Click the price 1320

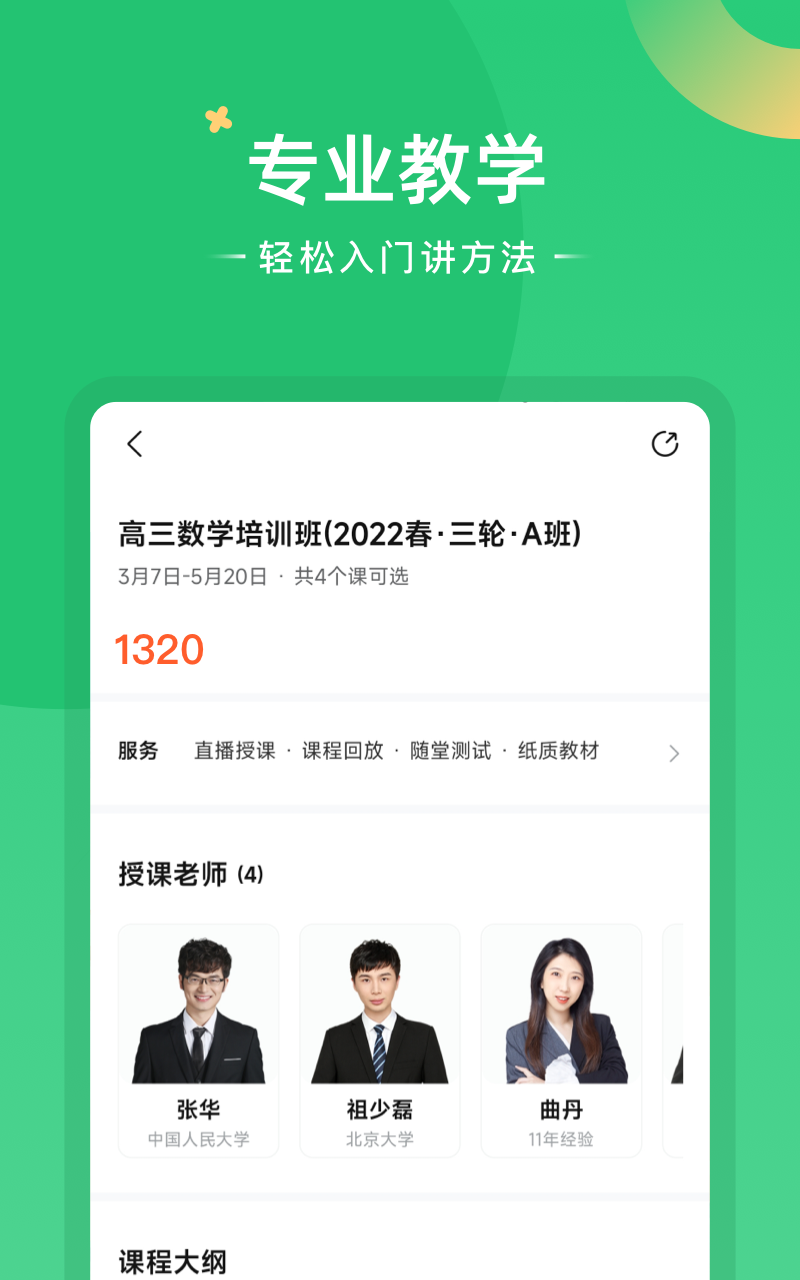[161, 650]
